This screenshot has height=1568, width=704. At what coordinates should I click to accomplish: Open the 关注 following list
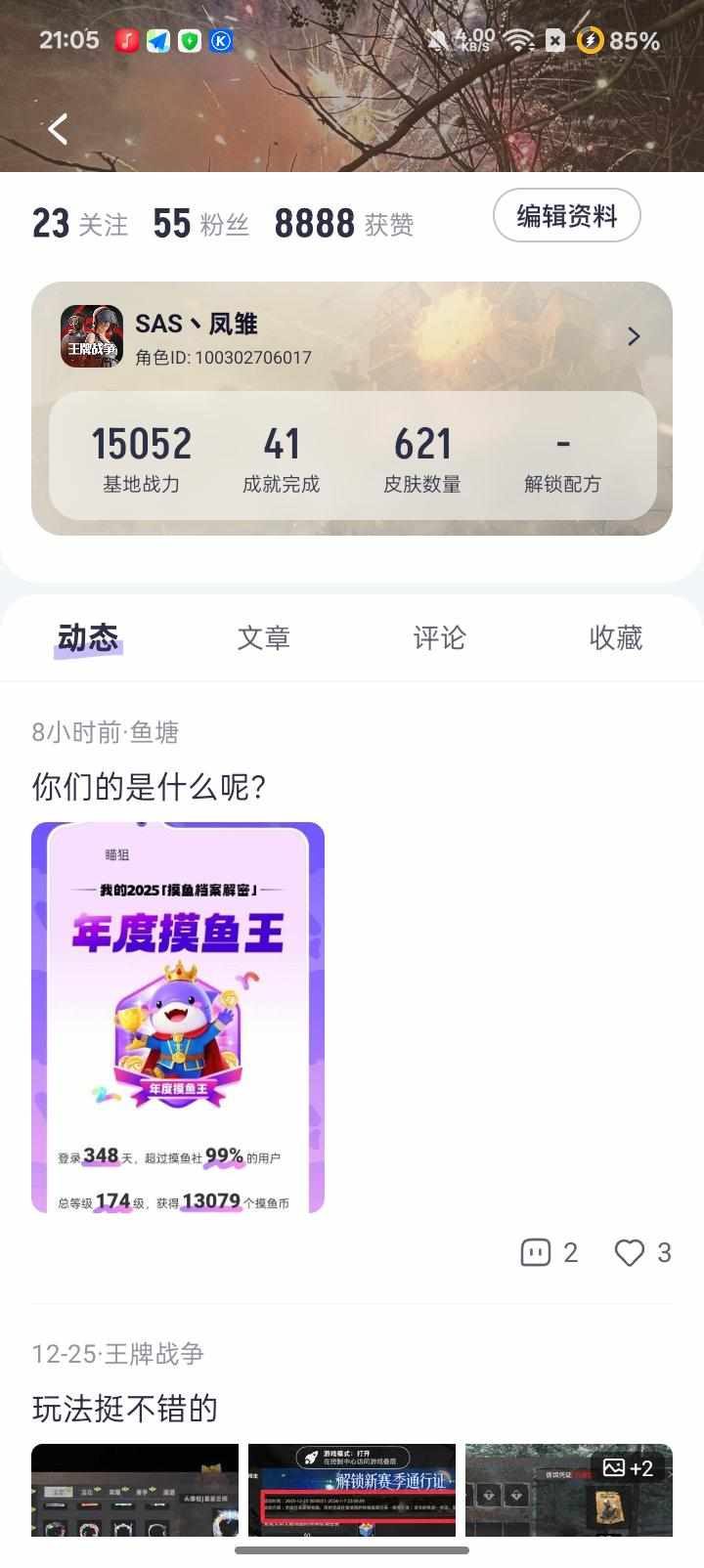pyautogui.click(x=80, y=224)
